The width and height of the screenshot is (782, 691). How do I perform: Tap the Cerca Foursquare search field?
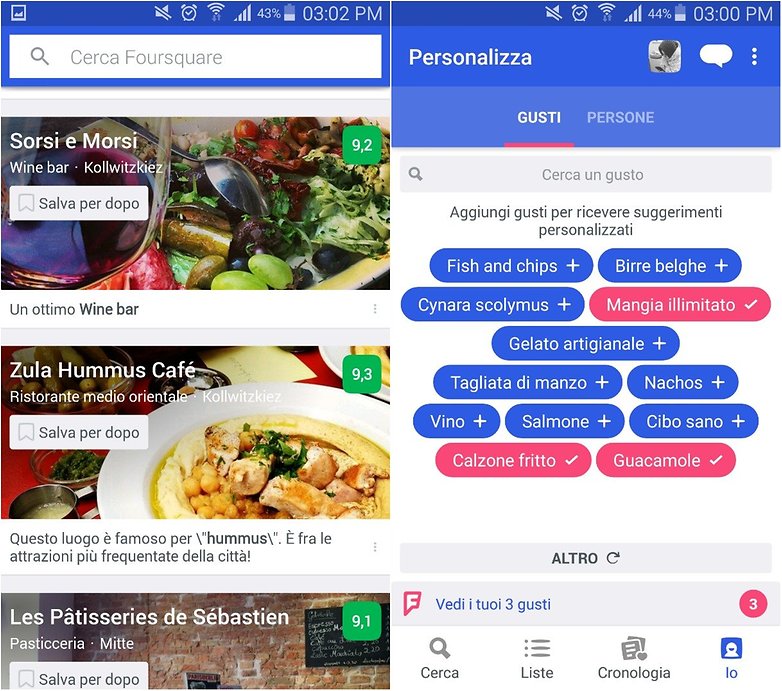[196, 57]
